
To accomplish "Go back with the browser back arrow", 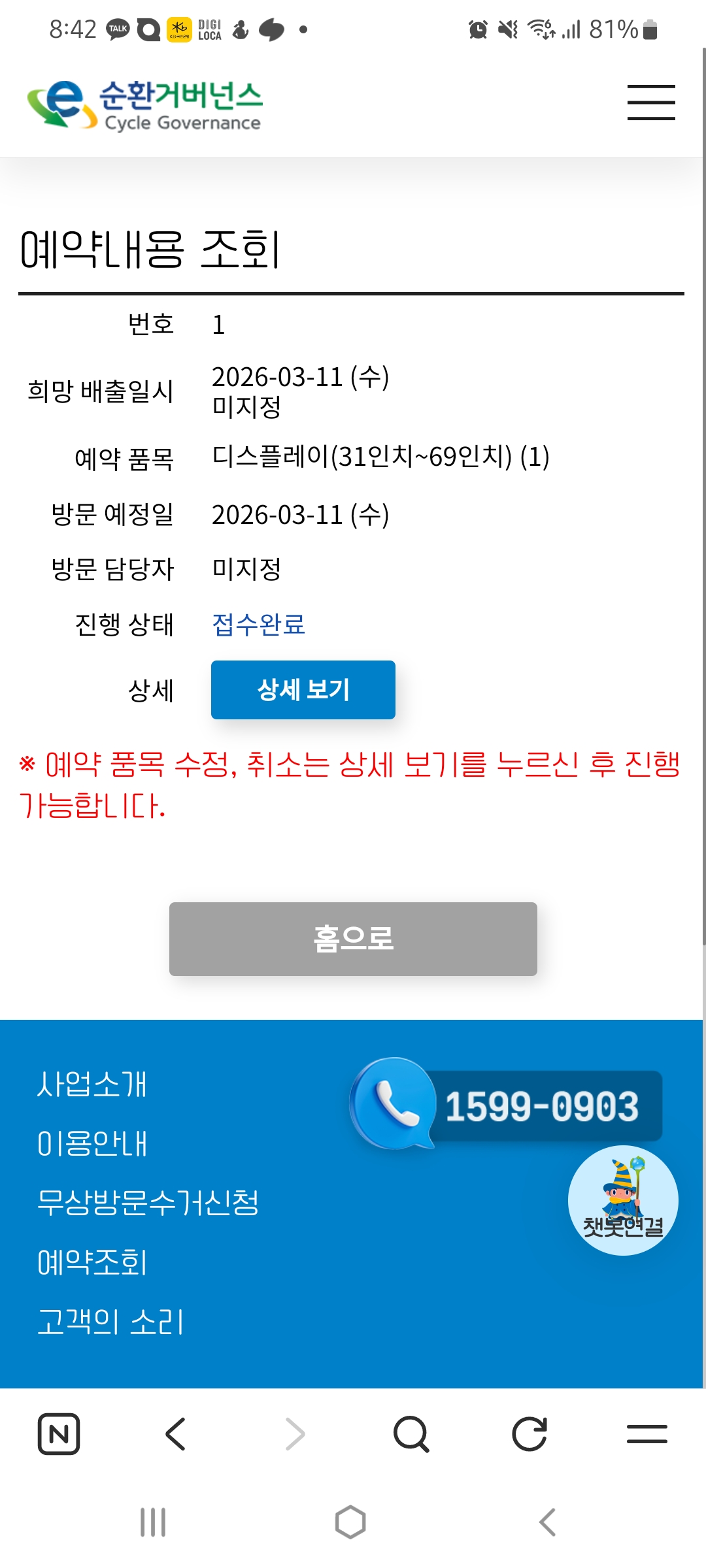I will [x=176, y=1434].
